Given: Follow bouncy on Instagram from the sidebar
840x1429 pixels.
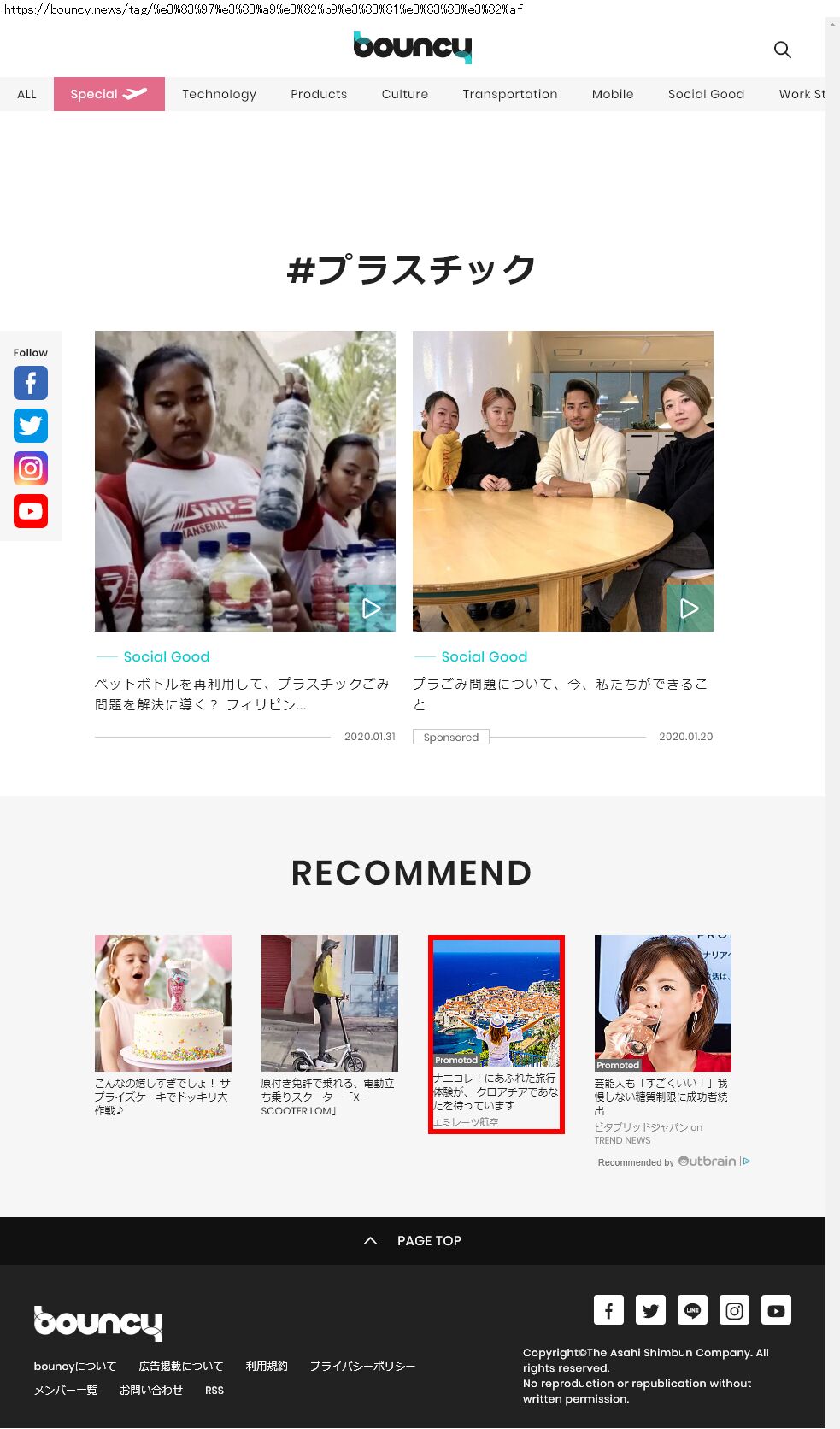Looking at the screenshot, I should pos(31,468).
